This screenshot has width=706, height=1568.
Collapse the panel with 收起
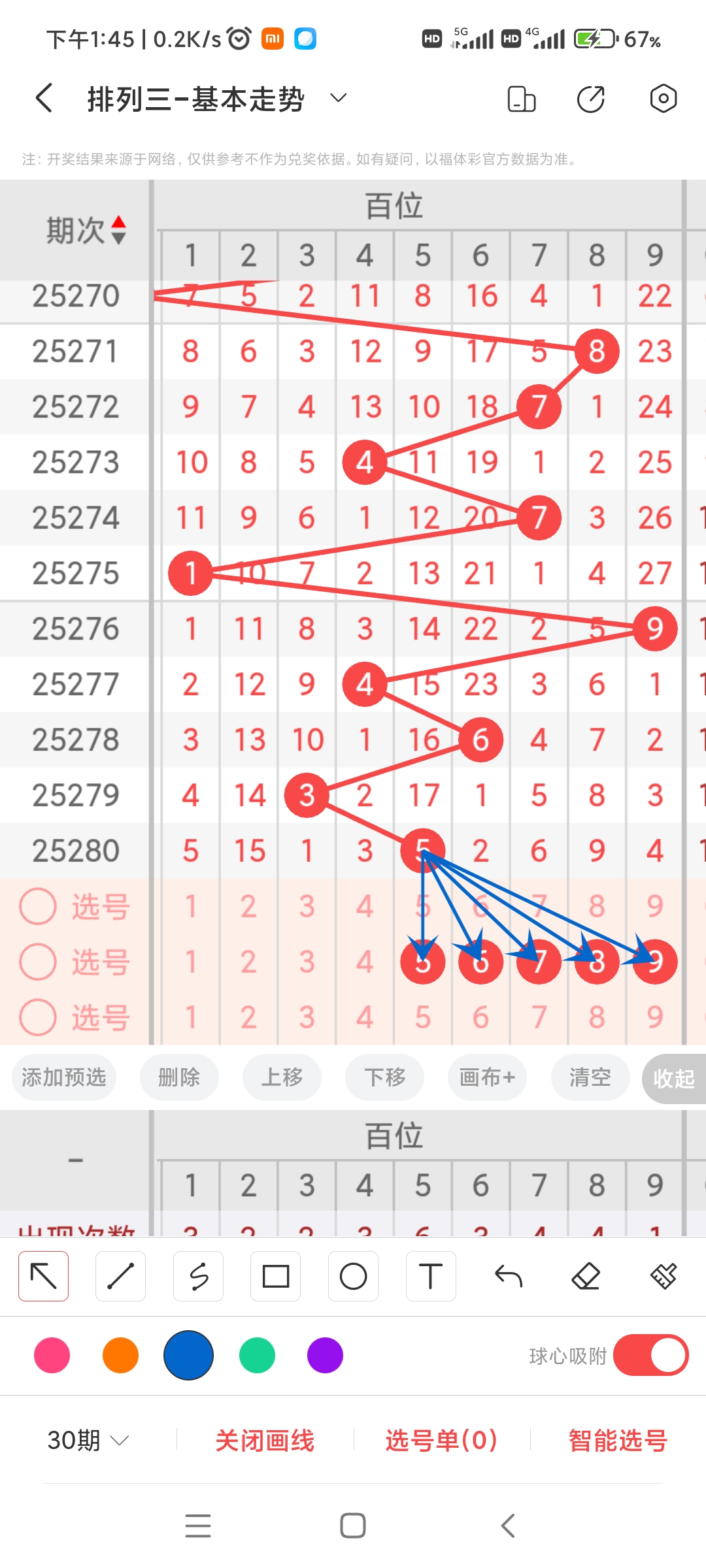pyautogui.click(x=673, y=1079)
